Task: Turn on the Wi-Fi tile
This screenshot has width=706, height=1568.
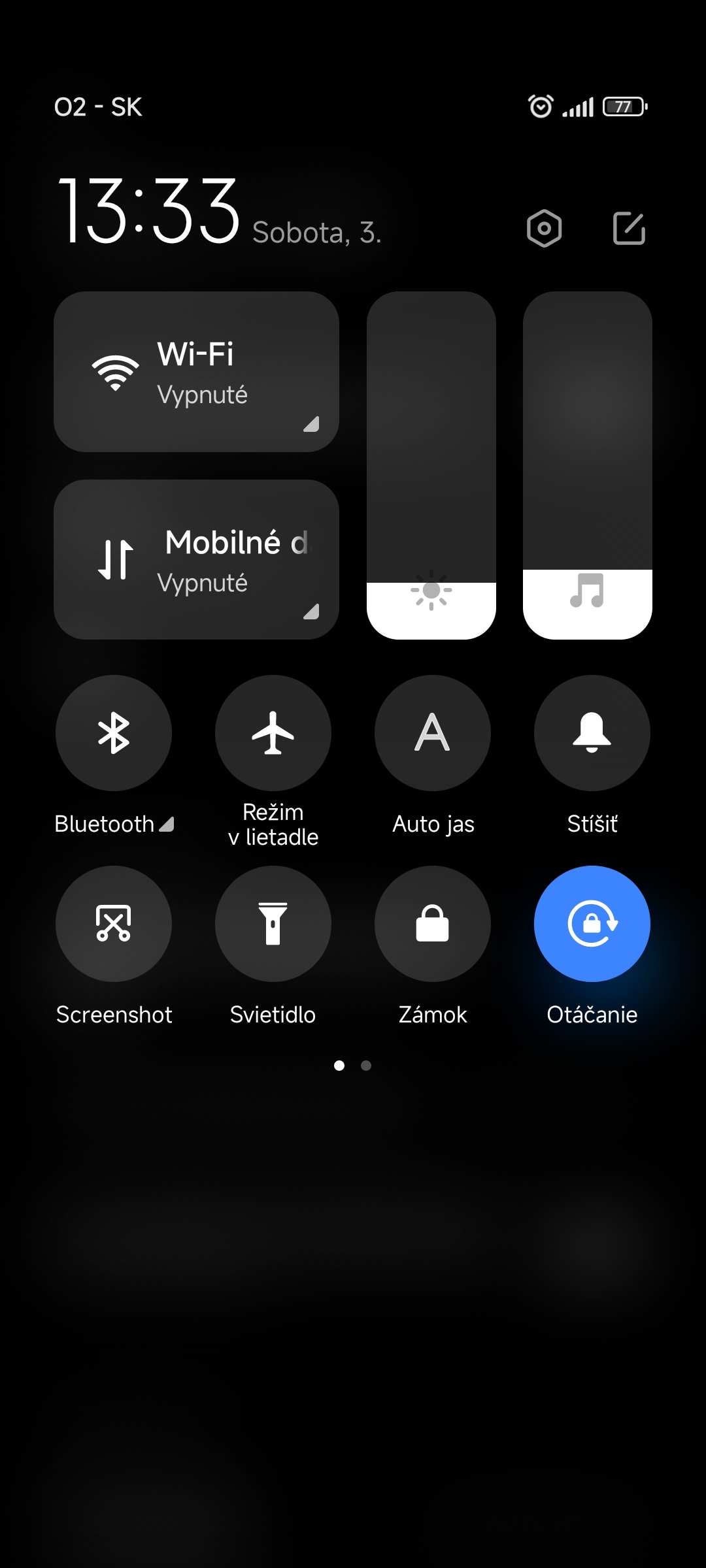Action: click(x=196, y=372)
